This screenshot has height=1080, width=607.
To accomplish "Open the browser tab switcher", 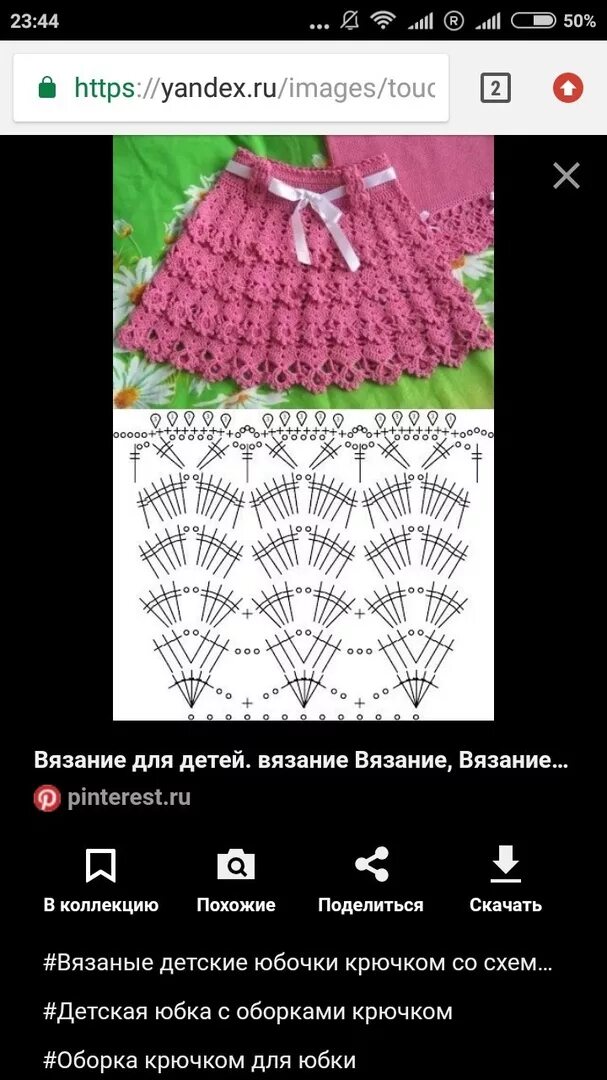I will click(495, 88).
